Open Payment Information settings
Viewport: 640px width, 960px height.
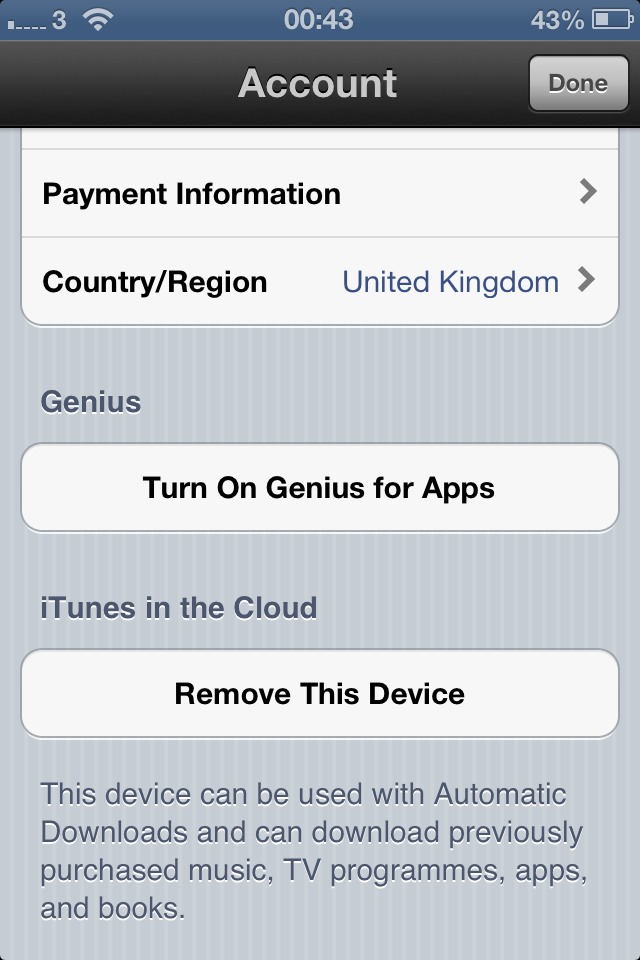pyautogui.click(x=320, y=193)
